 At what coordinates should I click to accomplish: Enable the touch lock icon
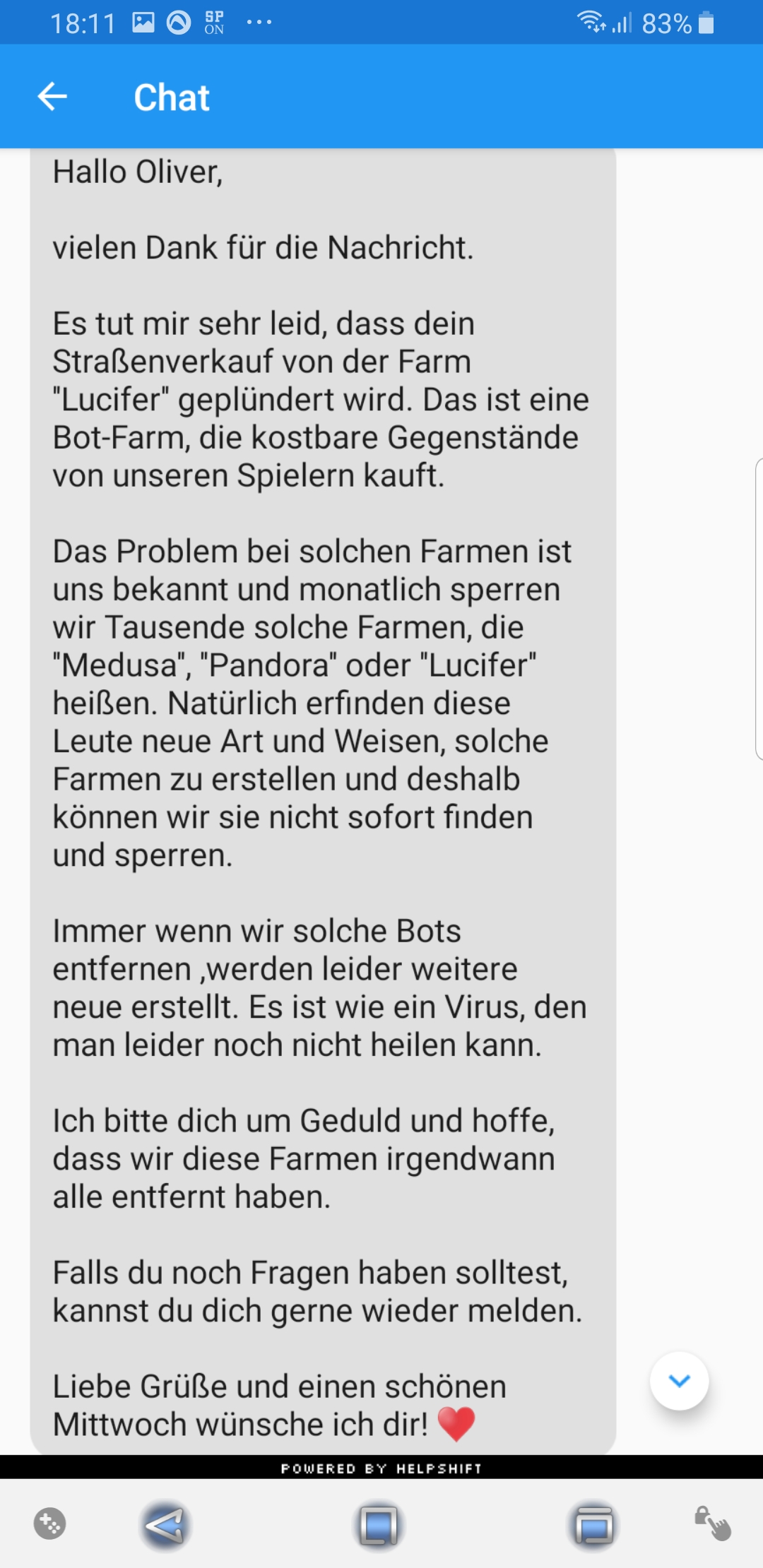coord(712,1524)
